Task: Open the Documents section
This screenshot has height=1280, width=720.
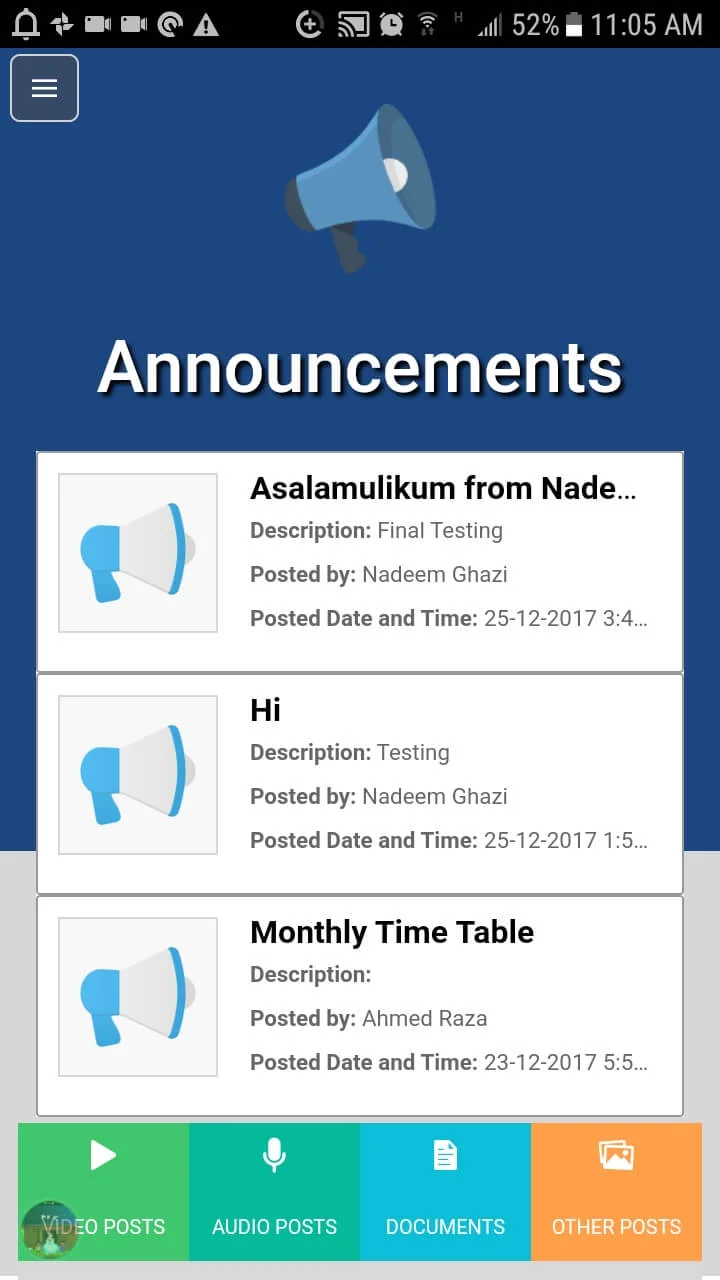Action: pos(445,1190)
